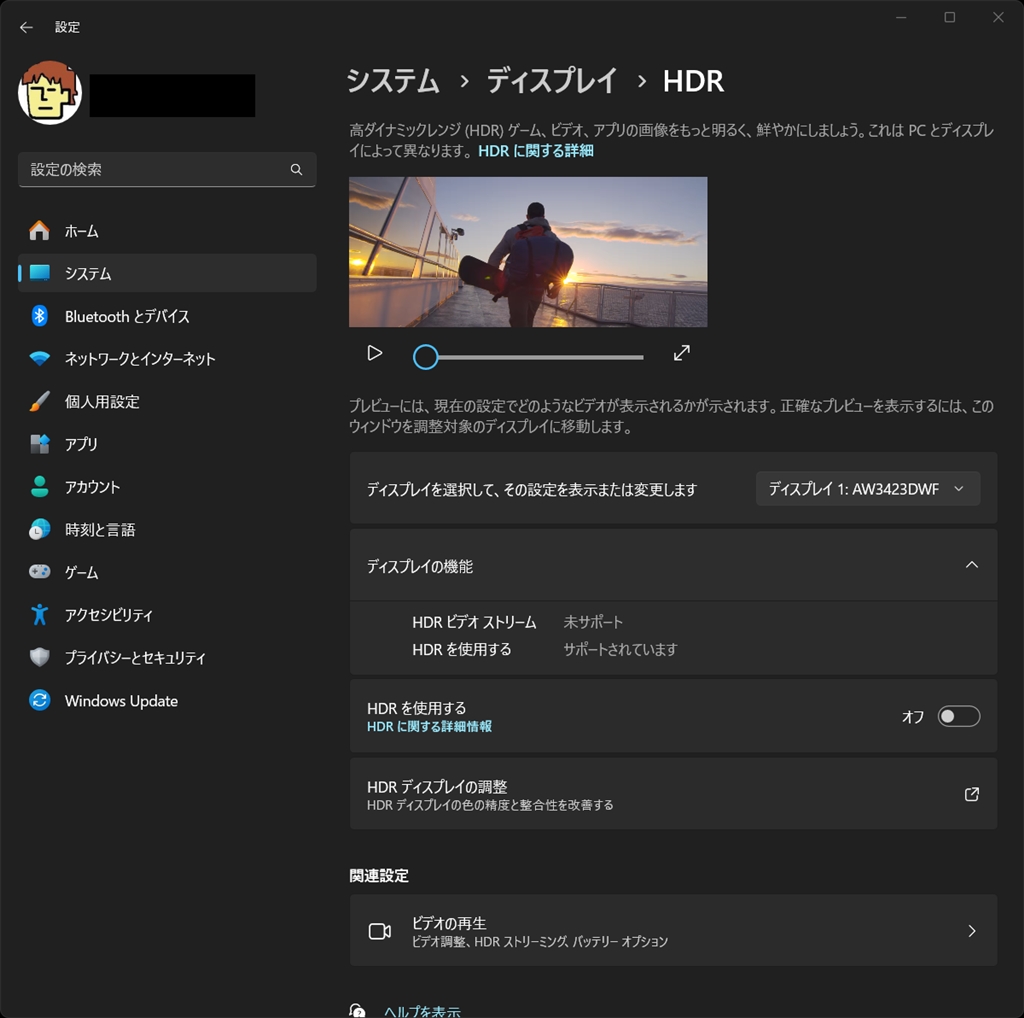Image resolution: width=1024 pixels, height=1018 pixels.
Task: Play the HDR preview video
Action: pyautogui.click(x=375, y=353)
